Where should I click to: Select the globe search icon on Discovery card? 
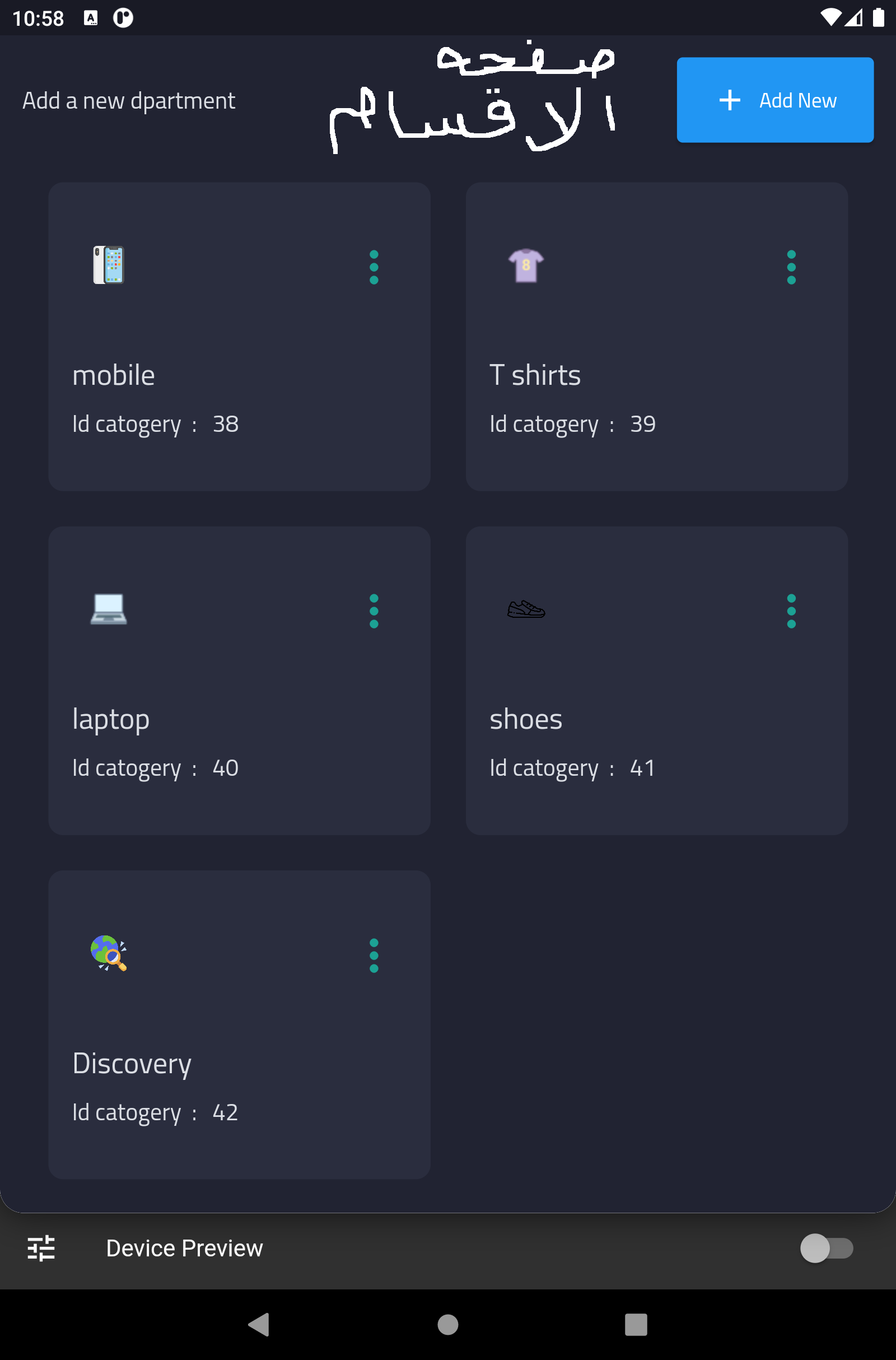109,953
